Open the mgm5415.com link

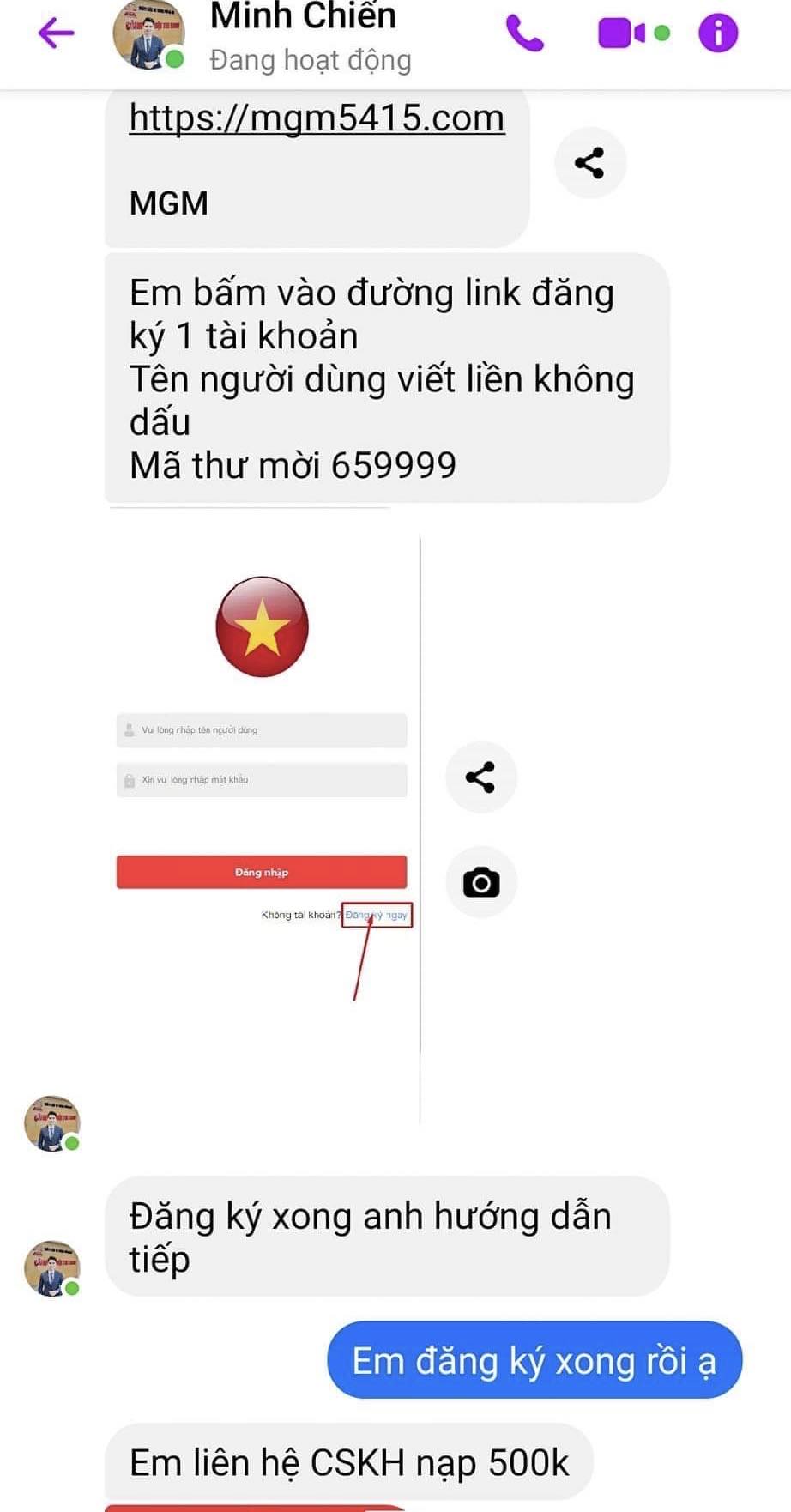[x=317, y=118]
